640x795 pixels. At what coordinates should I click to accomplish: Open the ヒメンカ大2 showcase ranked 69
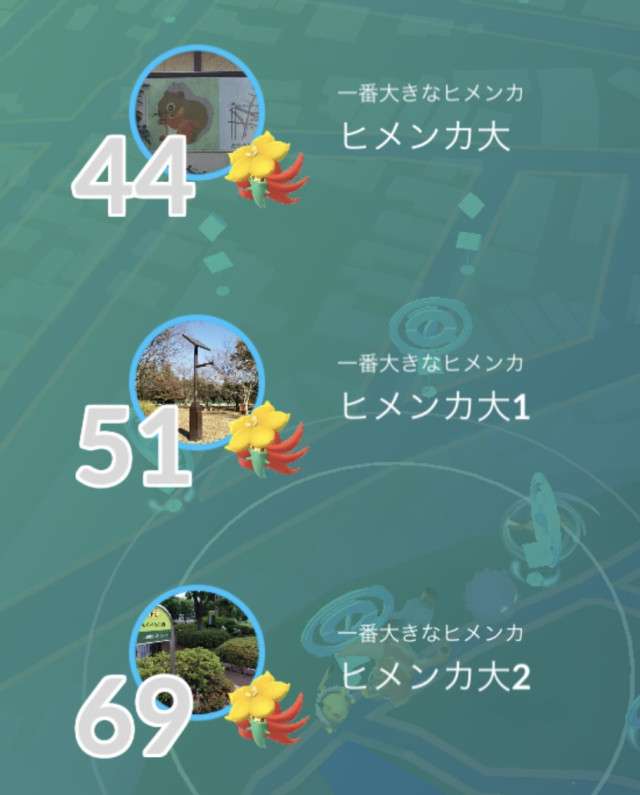pyautogui.click(x=198, y=653)
